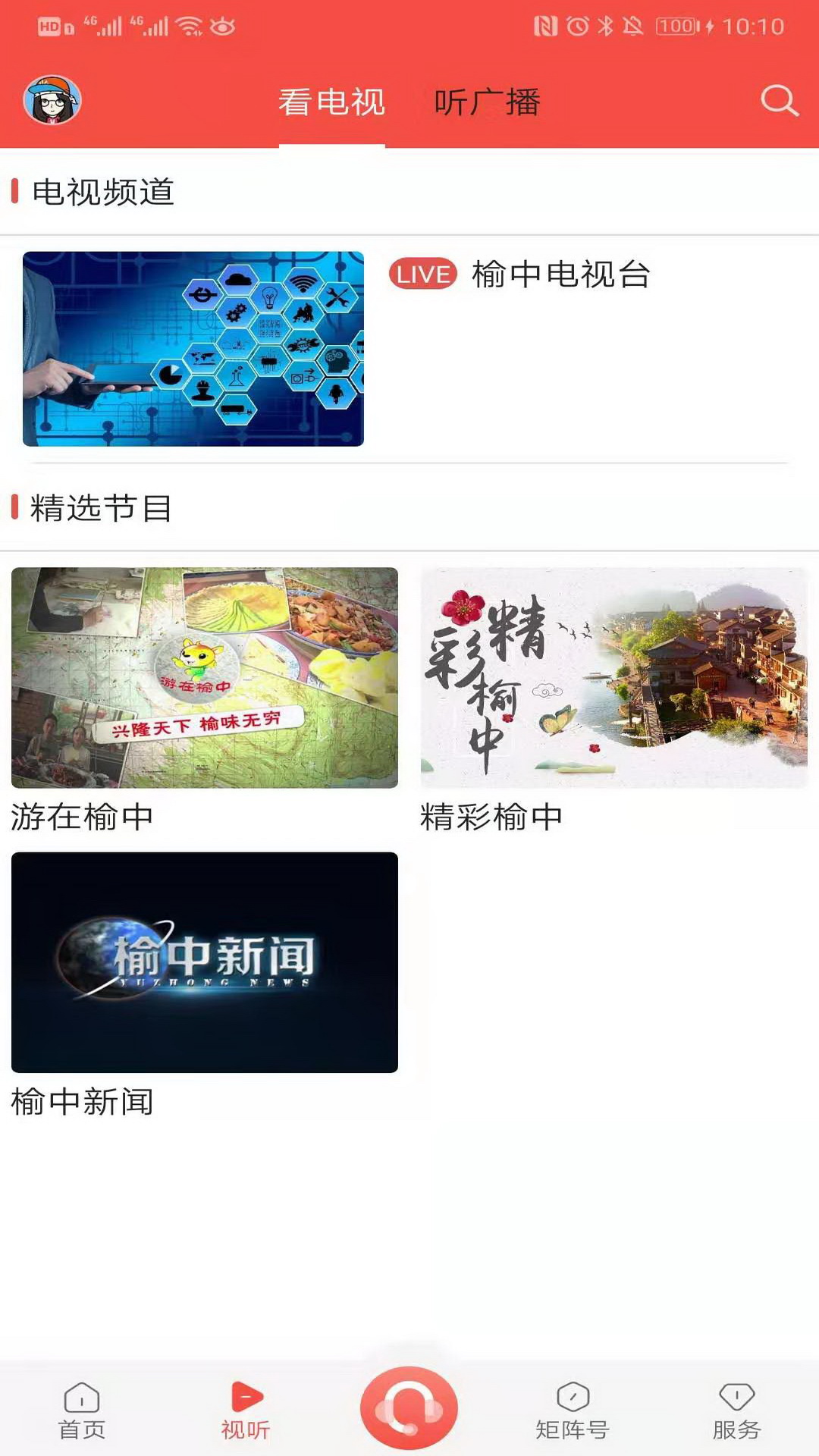Open the search magnifier icon

pyautogui.click(x=780, y=101)
